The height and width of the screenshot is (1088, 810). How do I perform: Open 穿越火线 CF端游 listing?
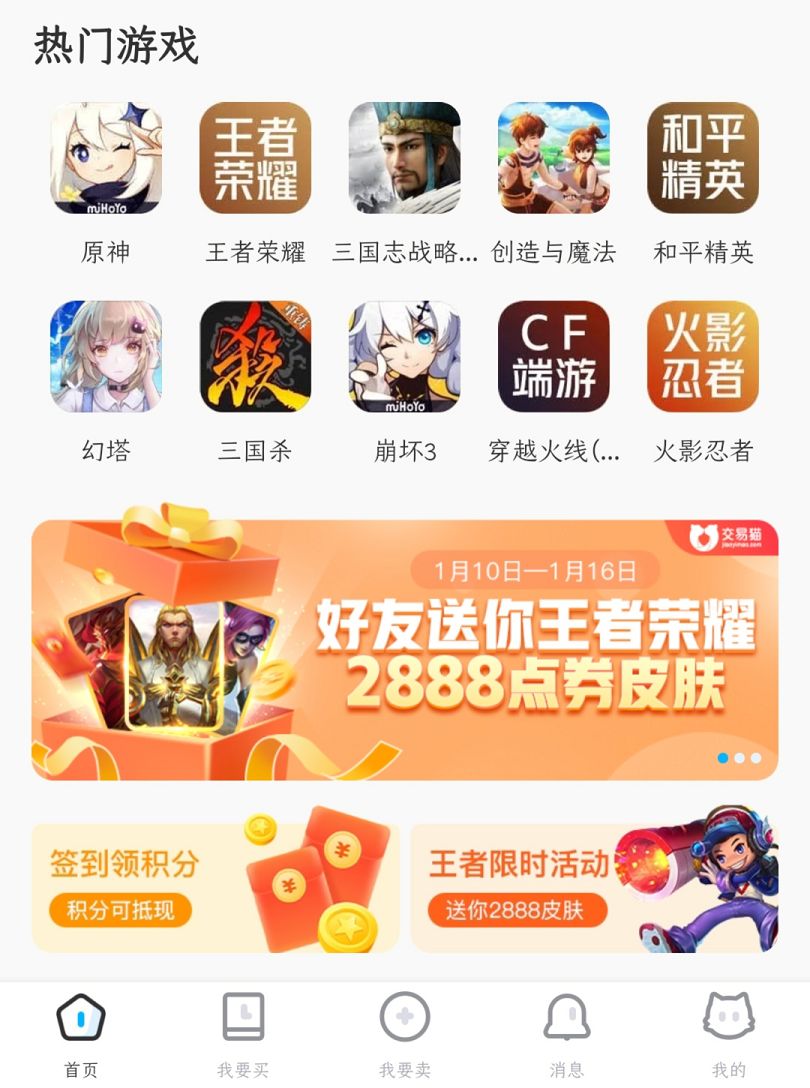[553, 357]
